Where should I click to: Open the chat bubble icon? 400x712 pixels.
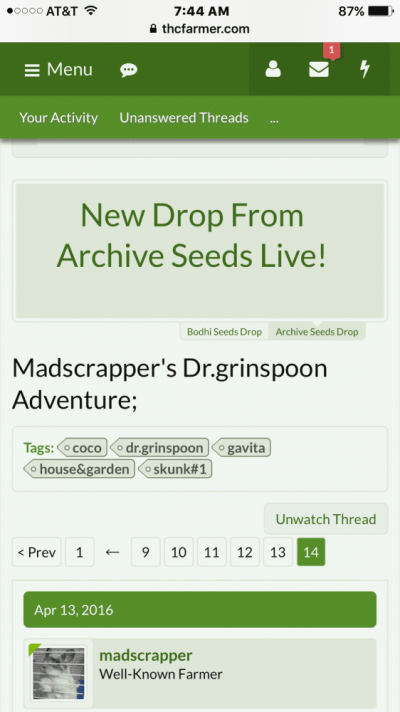point(128,70)
